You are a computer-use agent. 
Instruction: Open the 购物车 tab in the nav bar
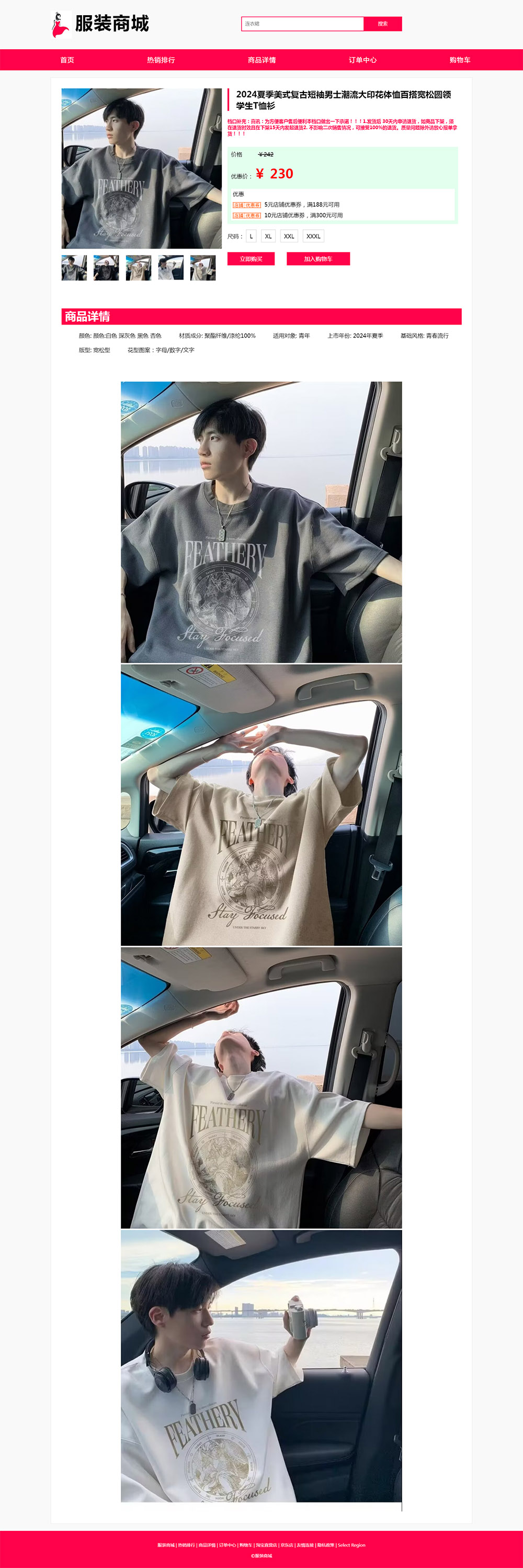(x=460, y=60)
